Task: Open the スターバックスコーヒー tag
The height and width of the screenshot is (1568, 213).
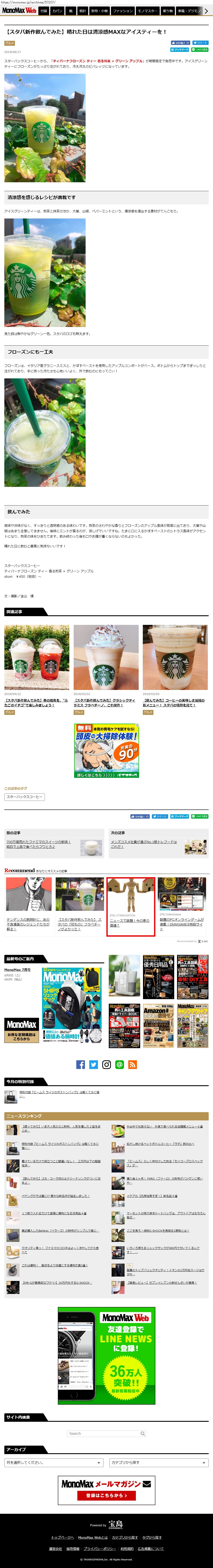Action: click(x=24, y=797)
